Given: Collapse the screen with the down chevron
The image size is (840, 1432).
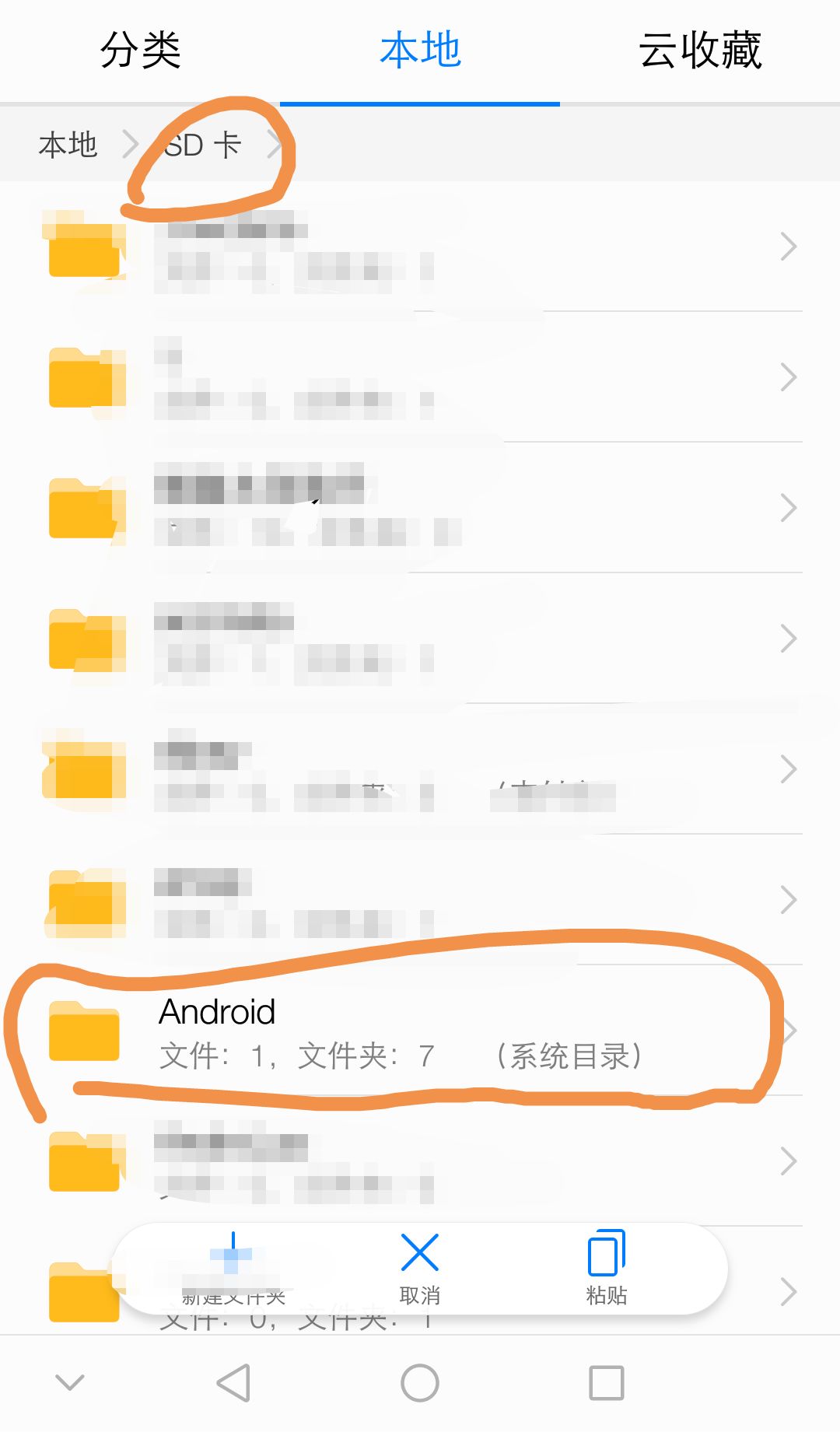Looking at the screenshot, I should click(70, 1384).
